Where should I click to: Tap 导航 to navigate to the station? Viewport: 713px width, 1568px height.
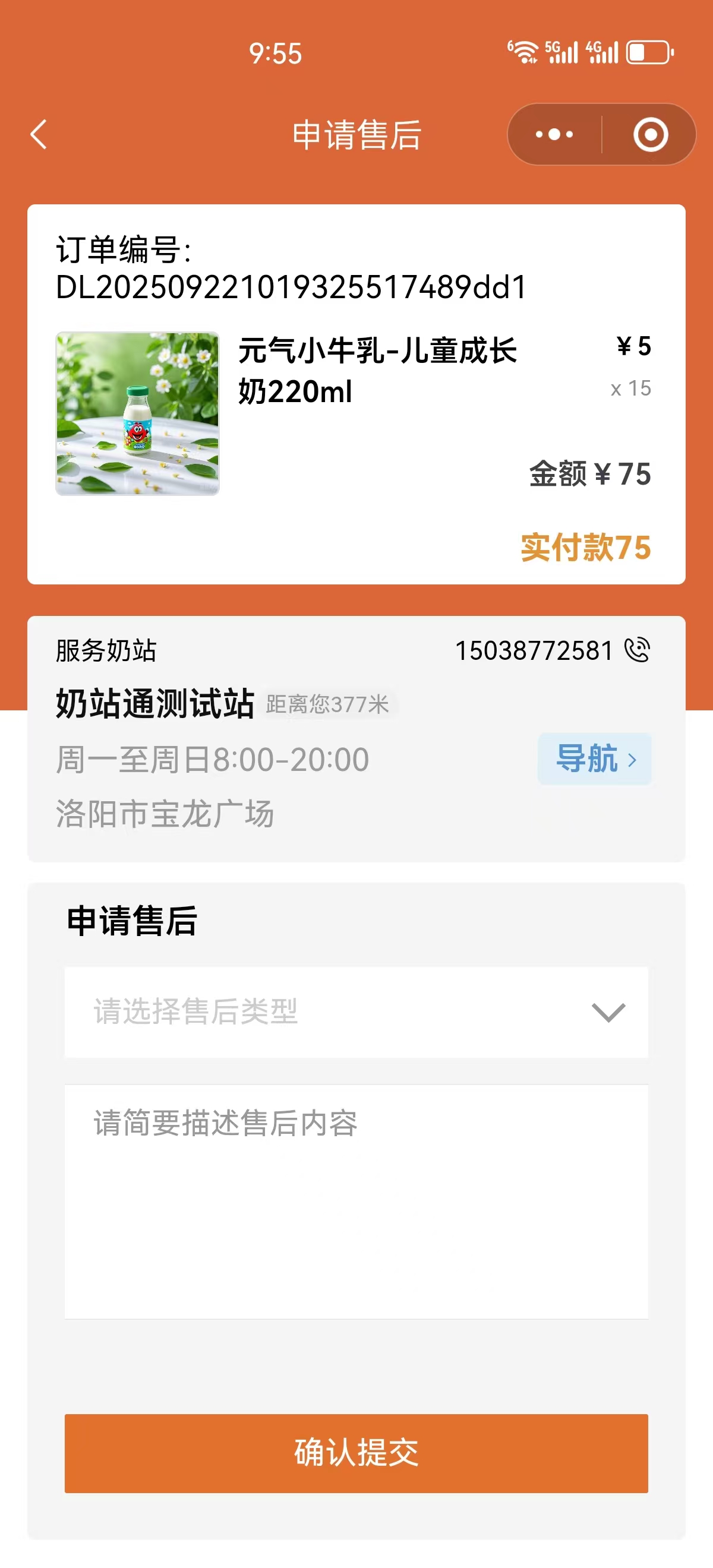[x=594, y=759]
